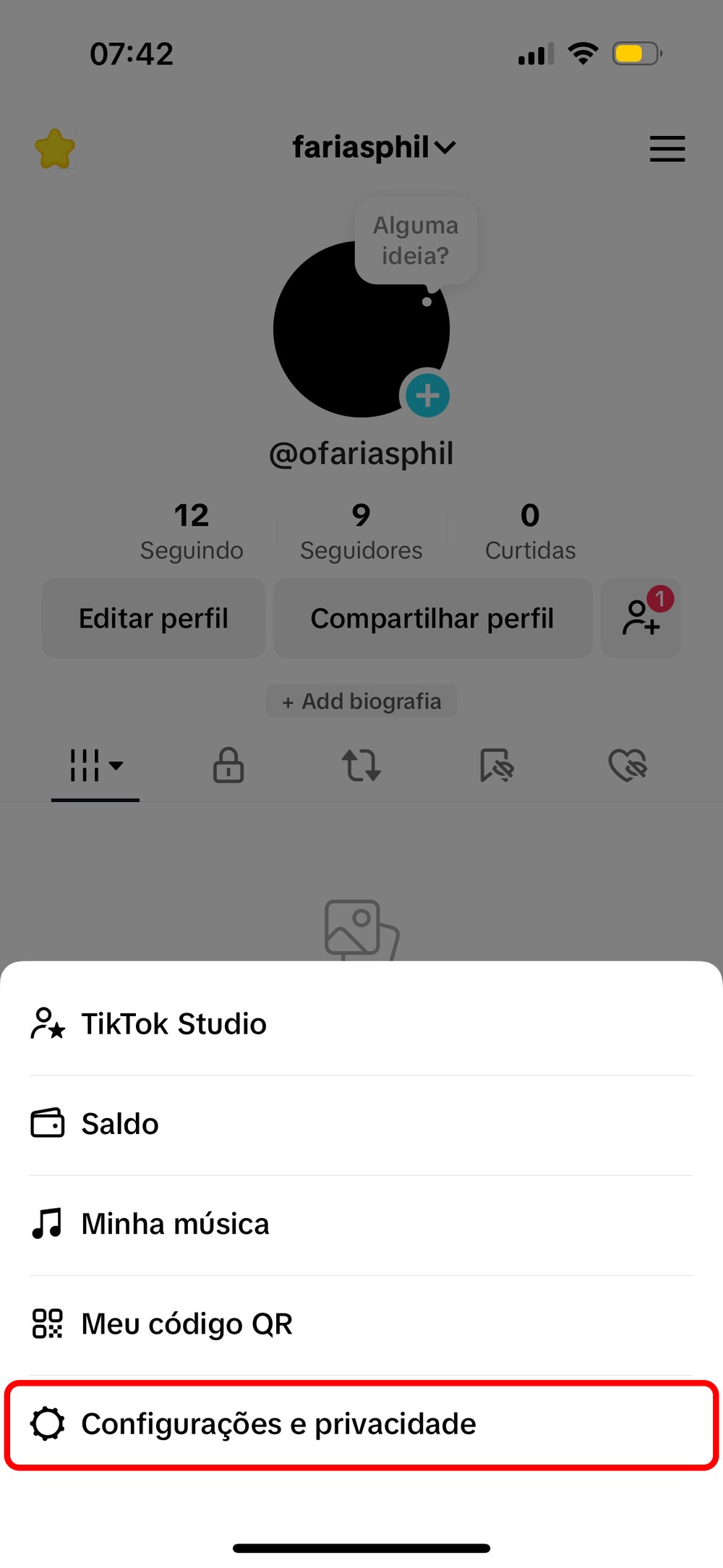This screenshot has height=1568, width=723.
Task: Switch to the reposts tab
Action: [x=361, y=765]
